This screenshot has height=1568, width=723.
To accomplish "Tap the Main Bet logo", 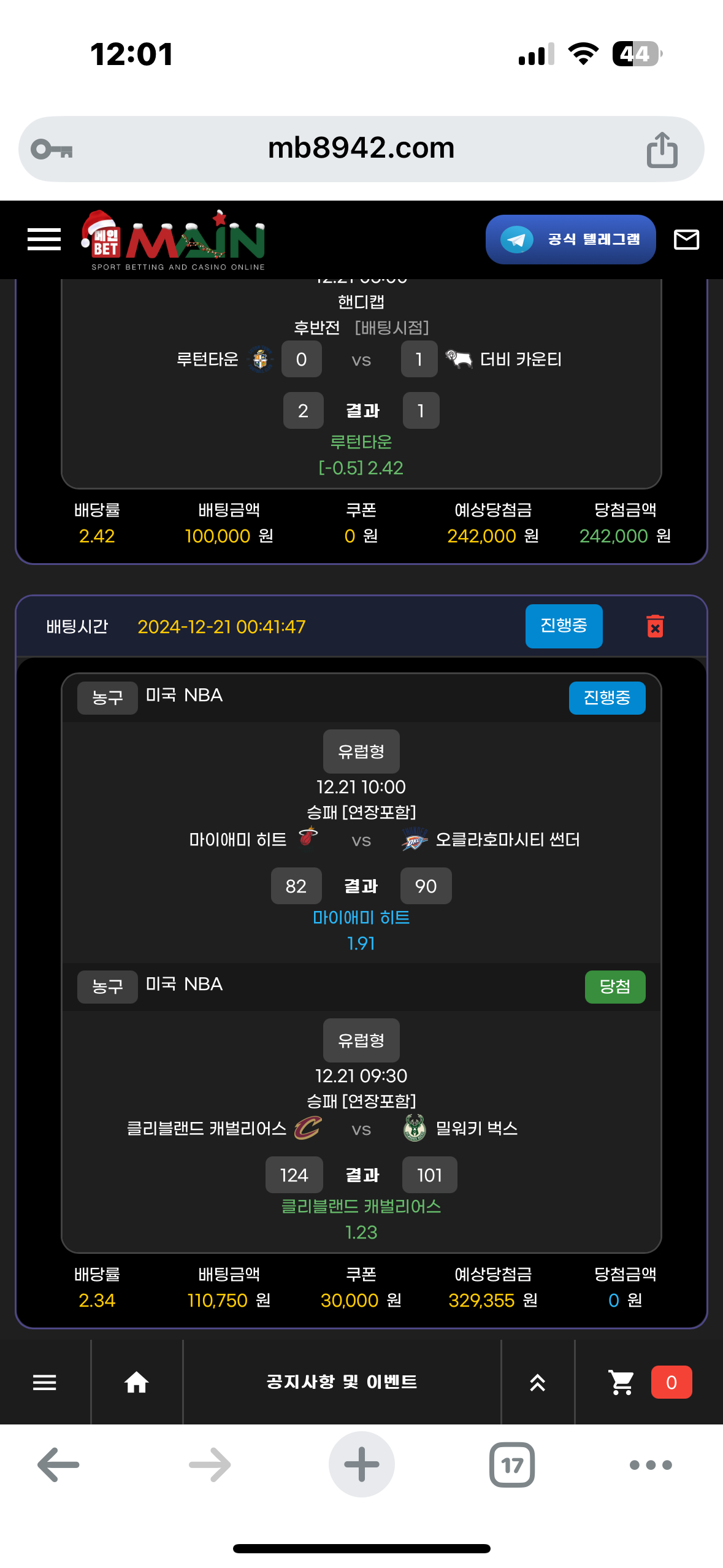I will click(x=174, y=240).
